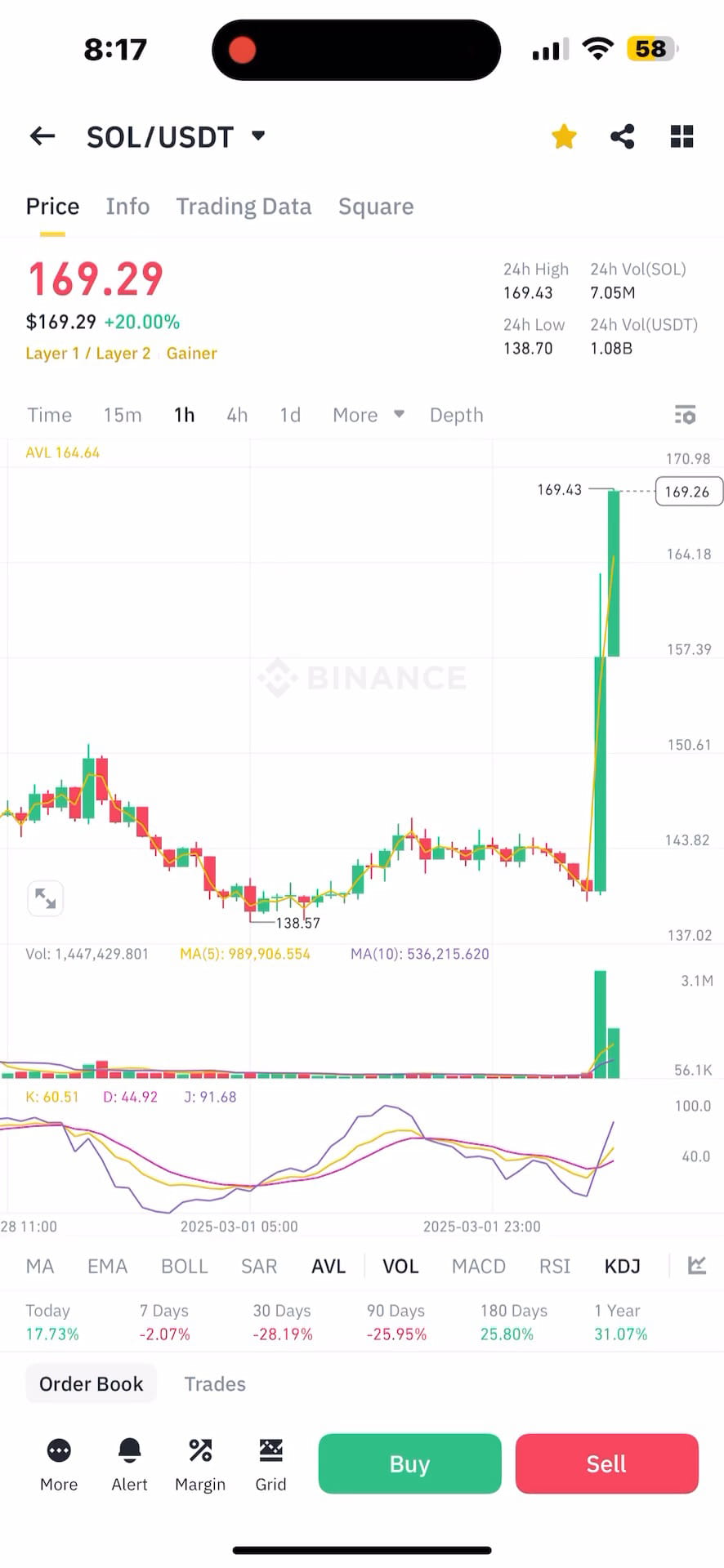Viewport: 724px width, 1568px height.
Task: Switch to the Trading Data tab
Action: coord(244,207)
